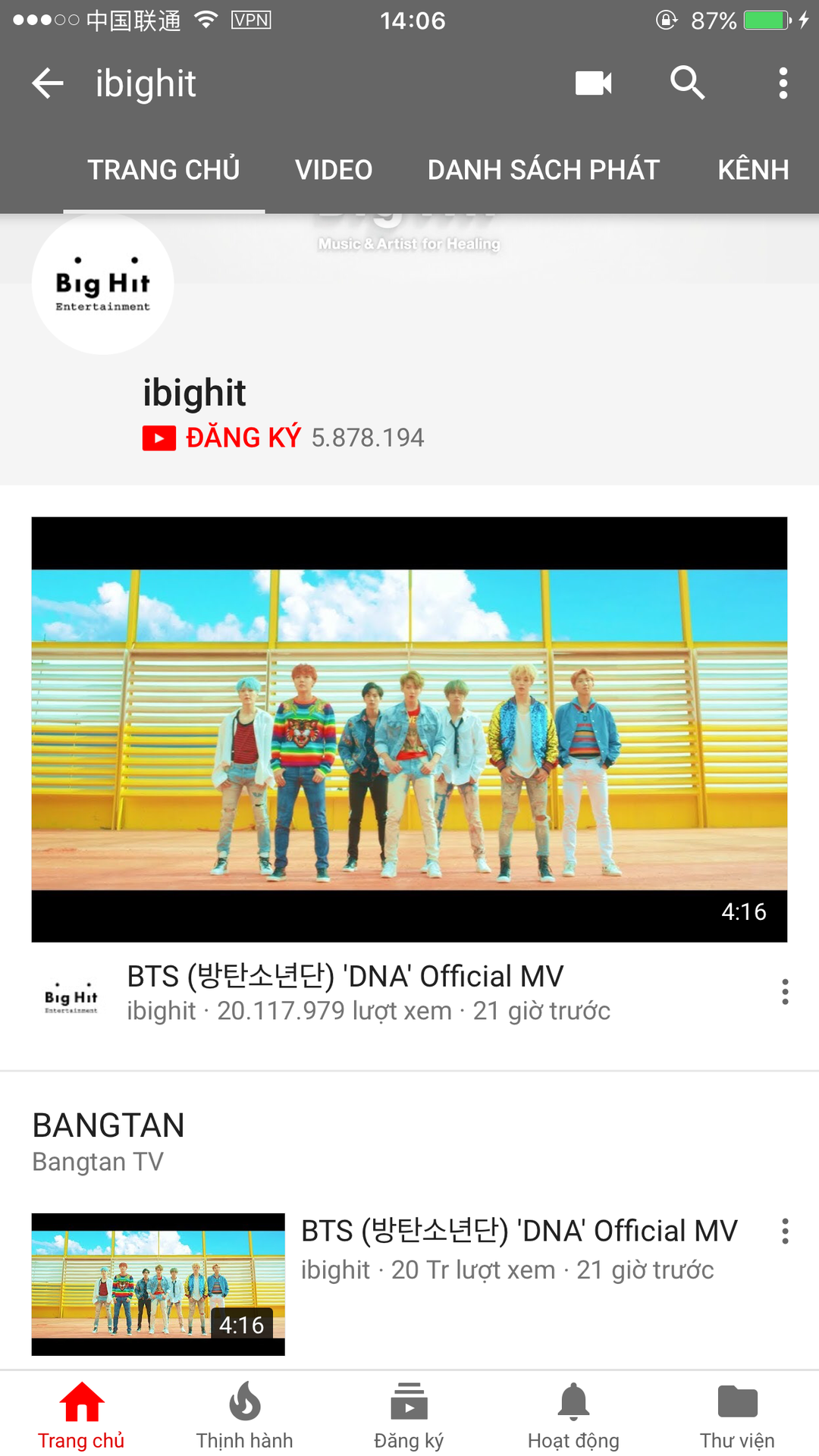Play the small DNA MV under BANGTAN
The width and height of the screenshot is (819, 1456).
(x=158, y=1284)
